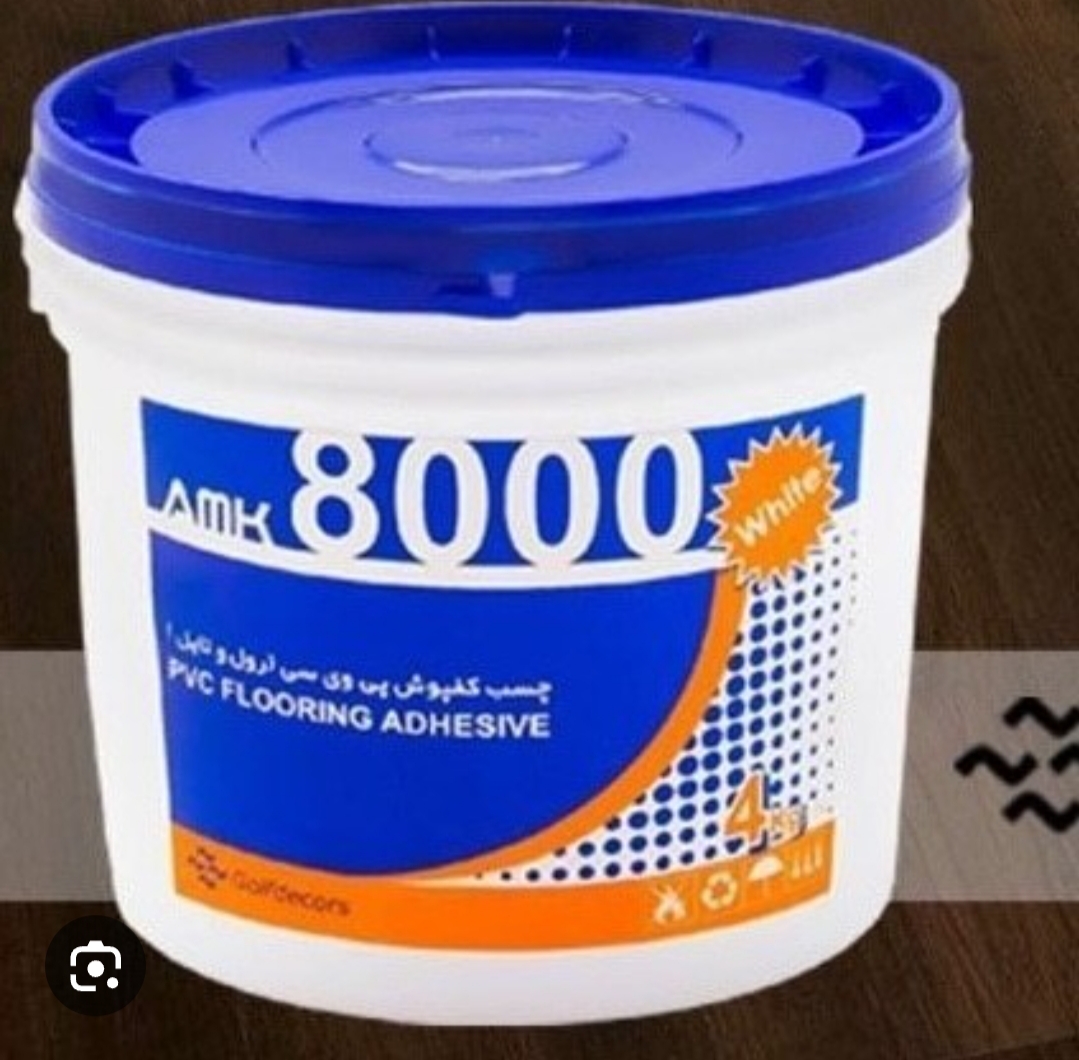Open the visual search lens icon
1079x1060 pixels.
click(x=96, y=966)
